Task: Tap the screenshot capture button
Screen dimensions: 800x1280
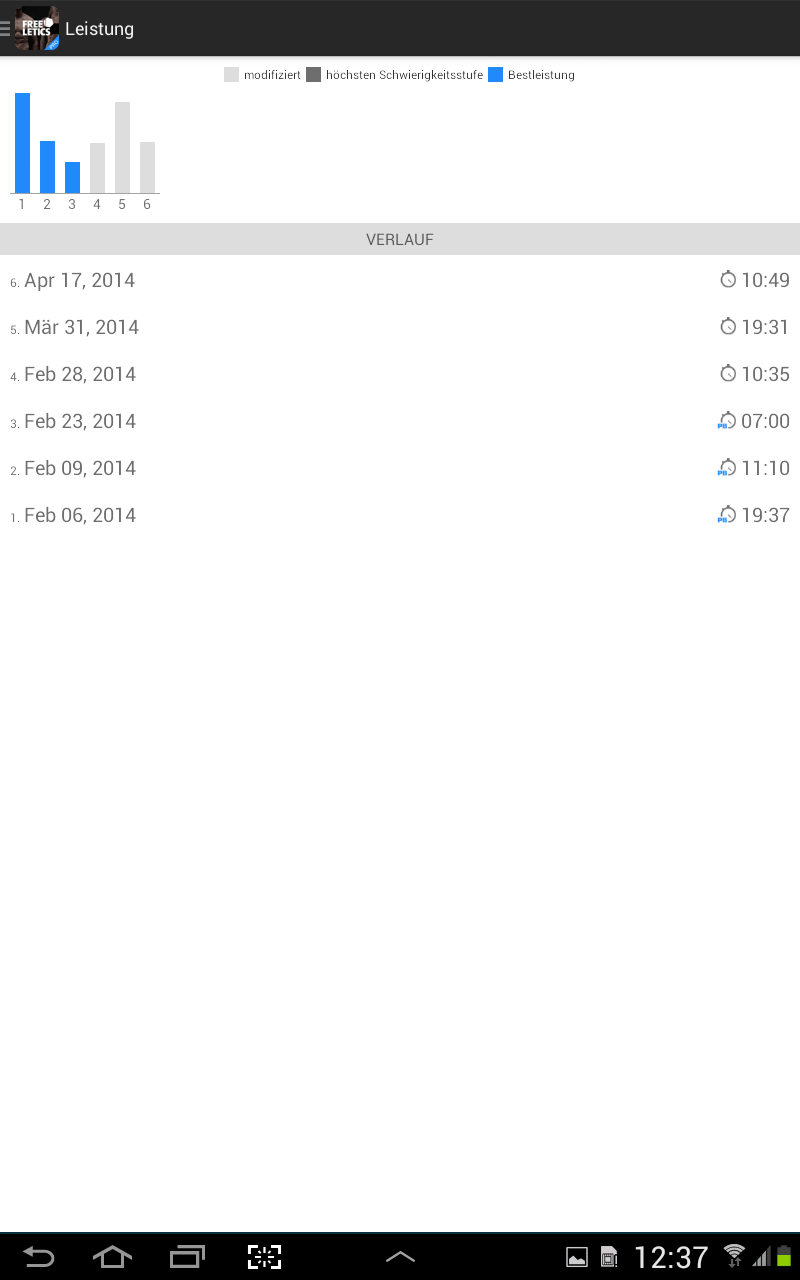Action: point(265,1257)
